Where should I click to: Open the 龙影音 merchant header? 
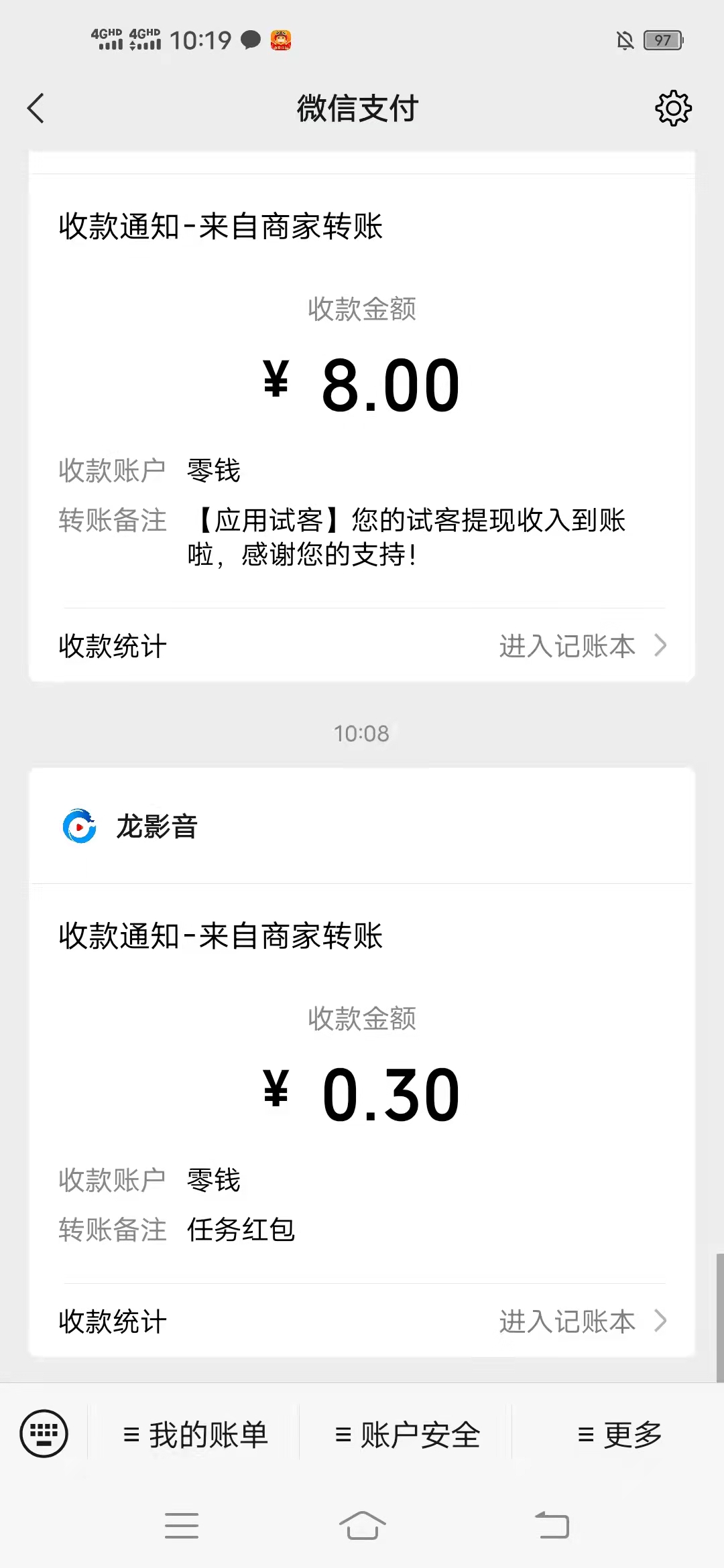pos(156,827)
